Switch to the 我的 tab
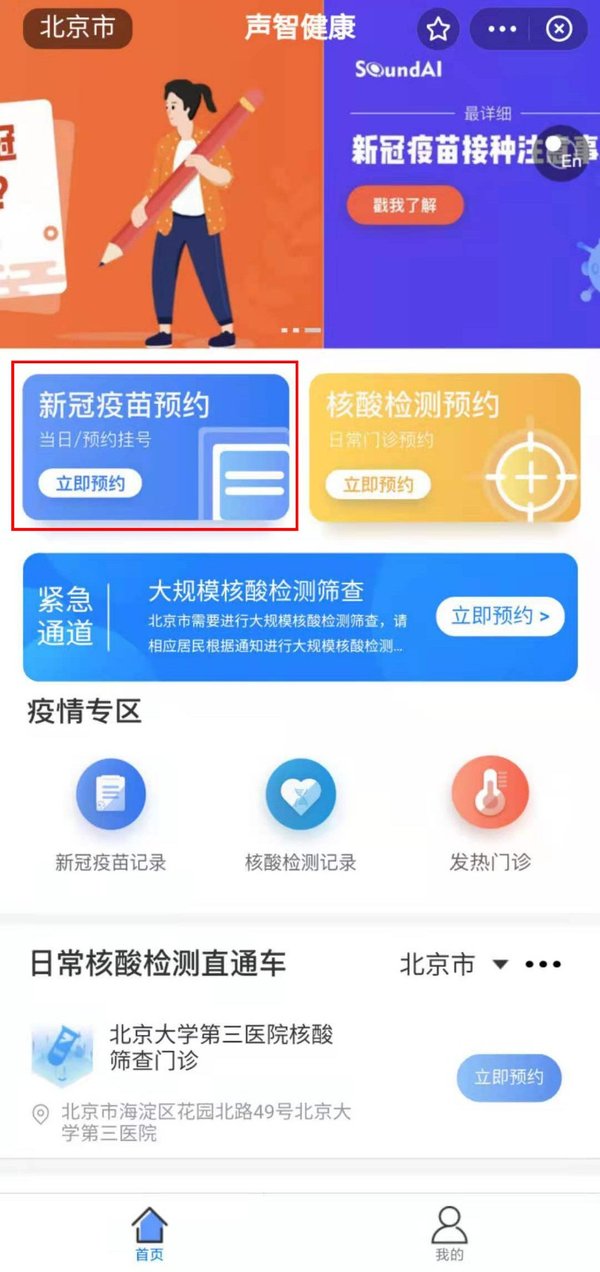The image size is (600, 1272). 449,1233
